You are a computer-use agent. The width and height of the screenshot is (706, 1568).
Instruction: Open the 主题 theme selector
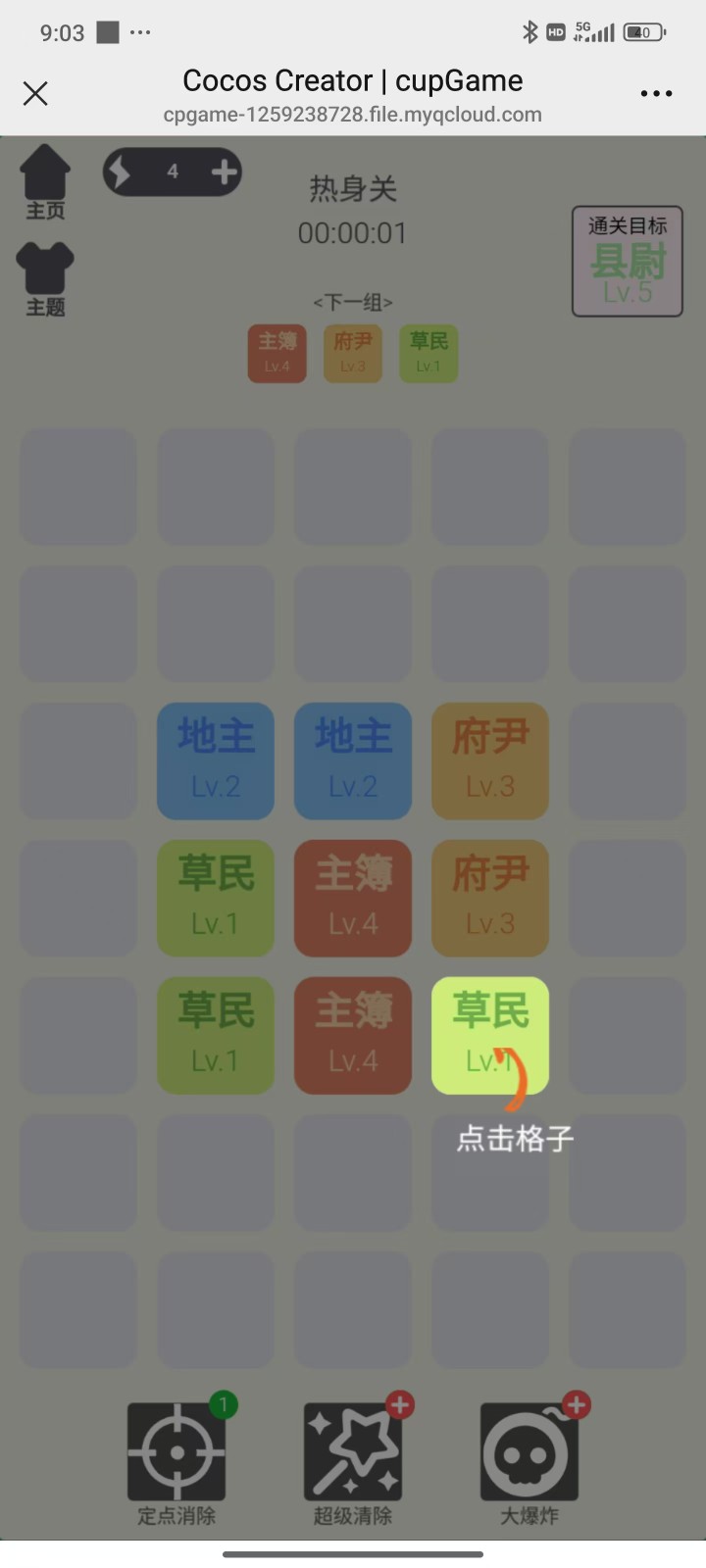tap(45, 279)
